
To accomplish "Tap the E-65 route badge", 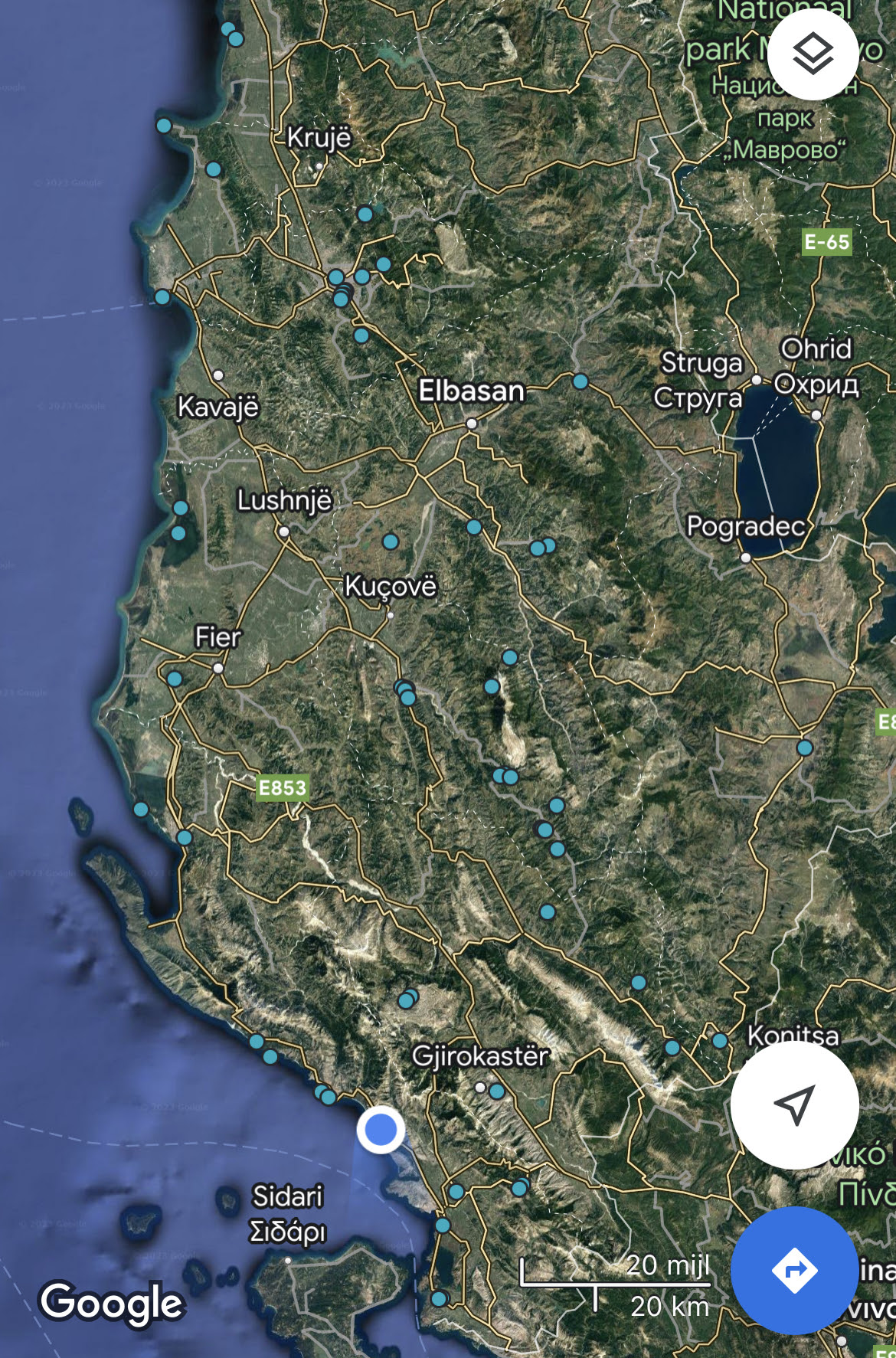I will pyautogui.click(x=826, y=241).
